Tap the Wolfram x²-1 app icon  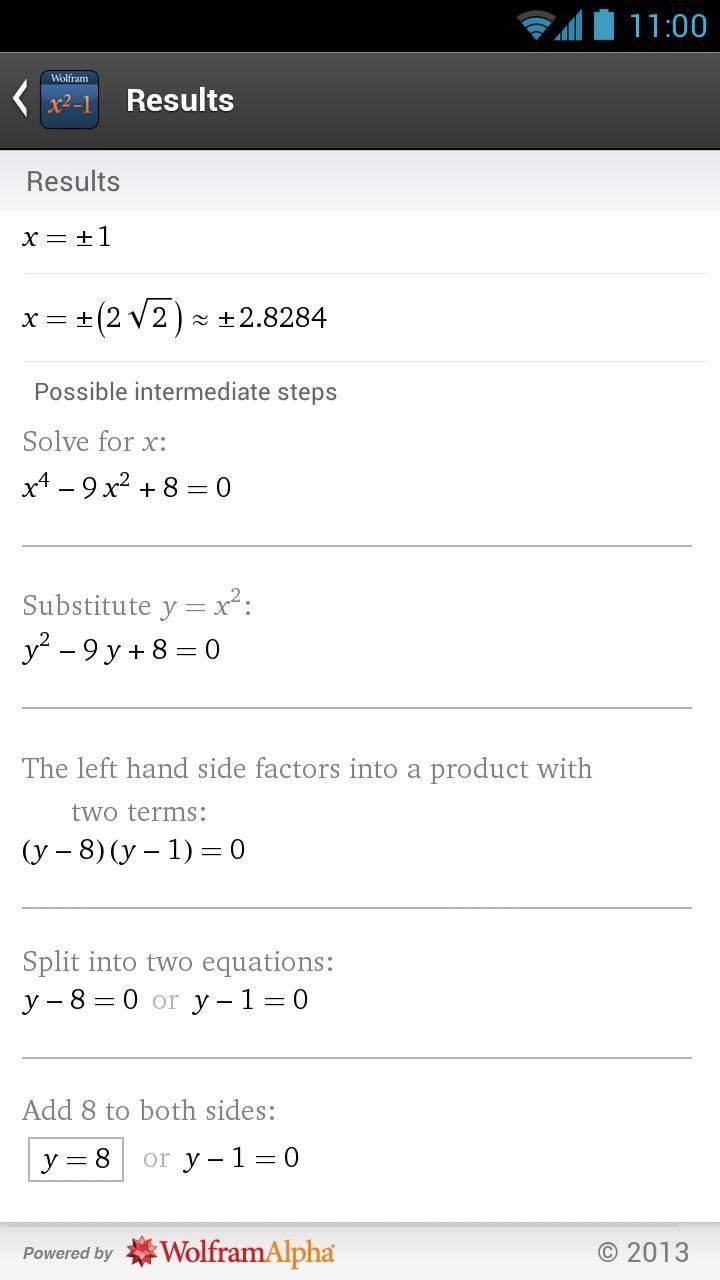[68, 98]
